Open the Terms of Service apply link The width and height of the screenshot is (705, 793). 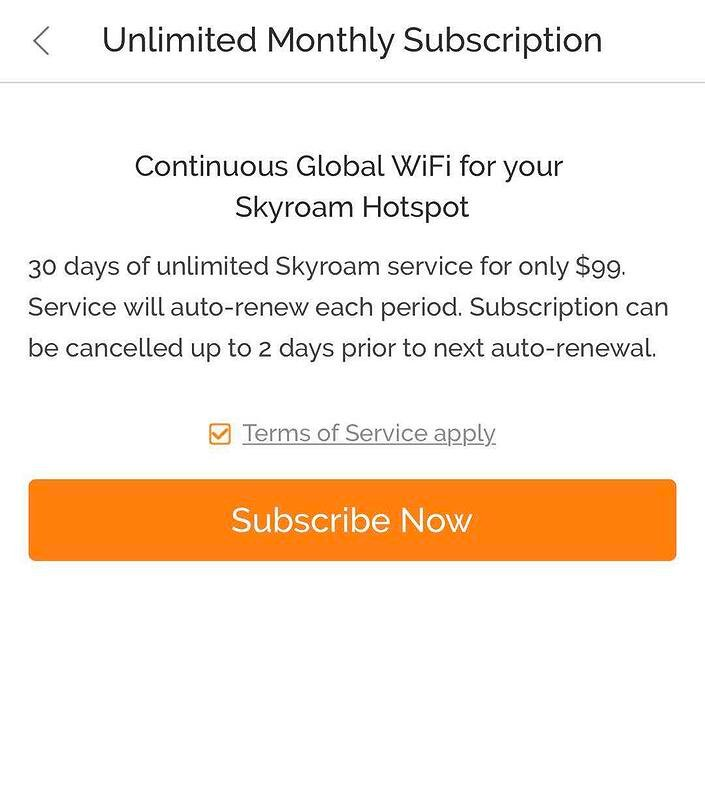[368, 433]
